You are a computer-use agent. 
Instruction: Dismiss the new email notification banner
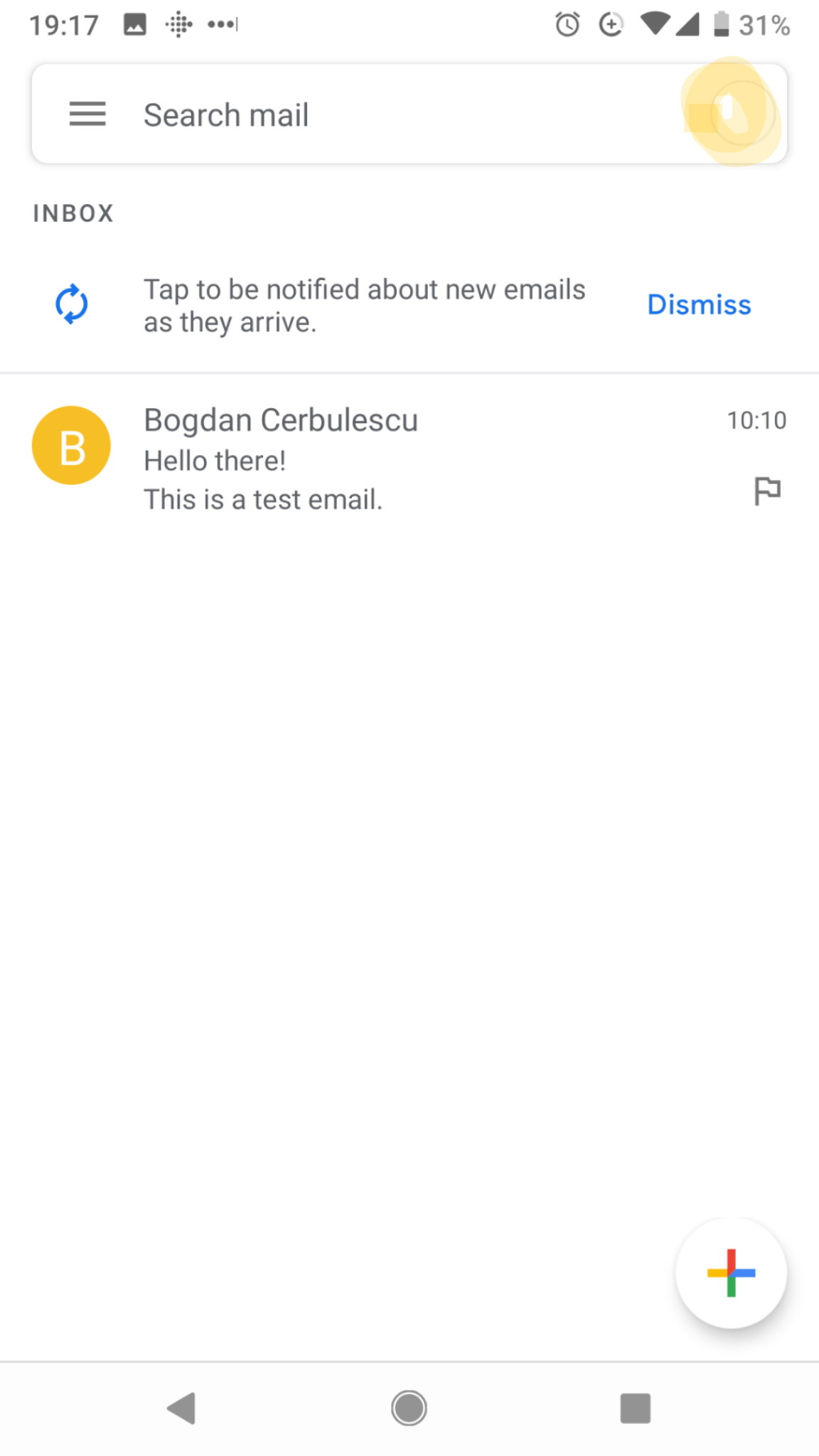point(698,305)
